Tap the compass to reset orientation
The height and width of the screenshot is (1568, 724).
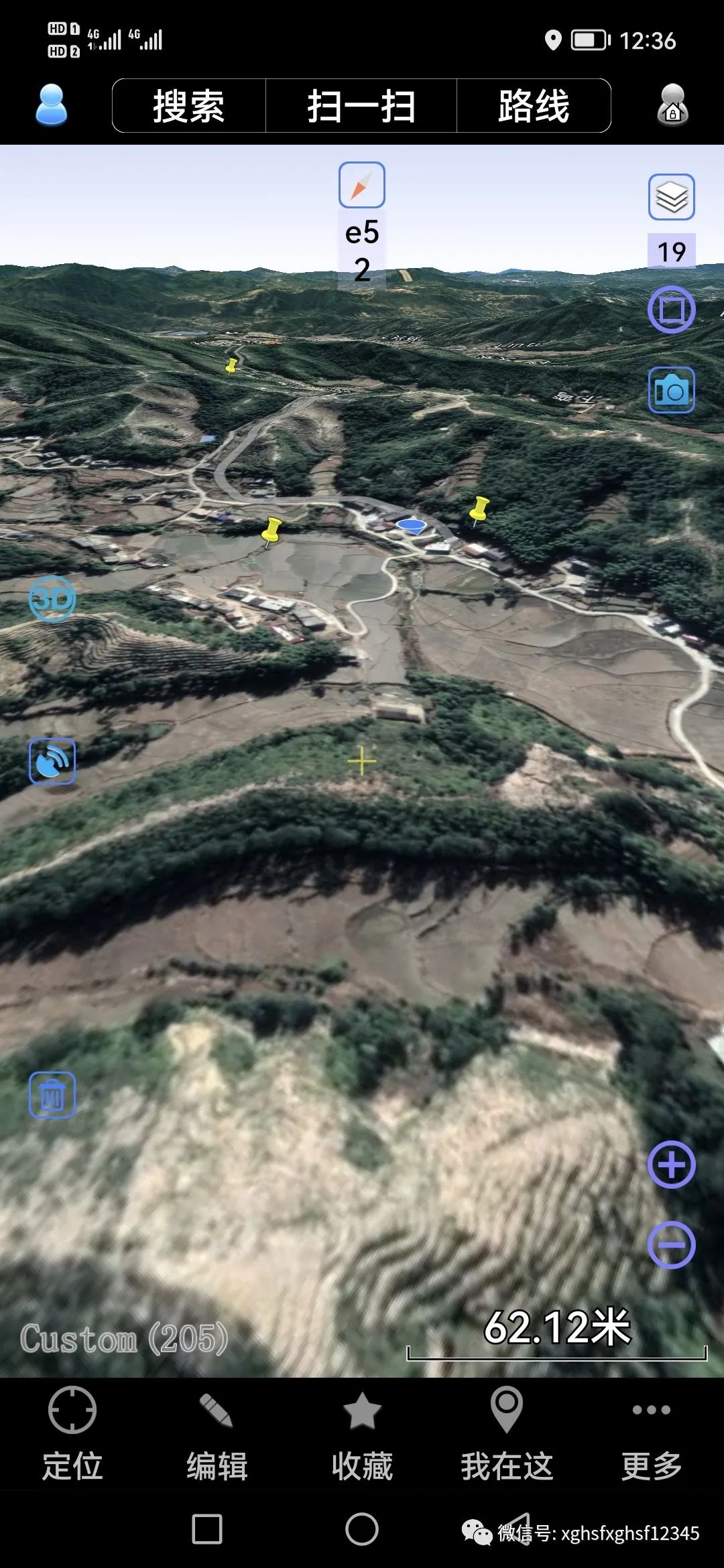point(361,185)
